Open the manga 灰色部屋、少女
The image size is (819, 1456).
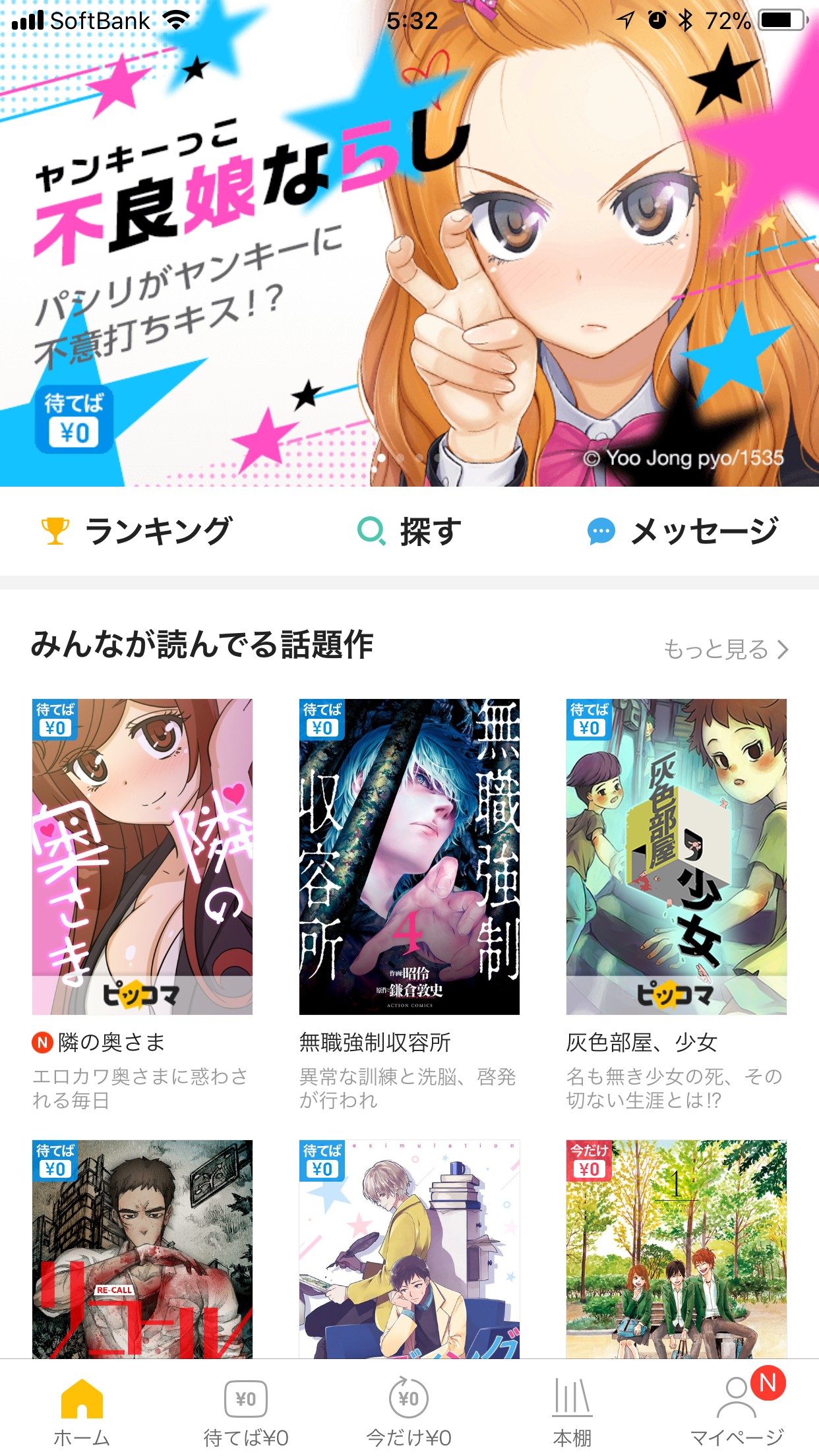pyautogui.click(x=676, y=857)
